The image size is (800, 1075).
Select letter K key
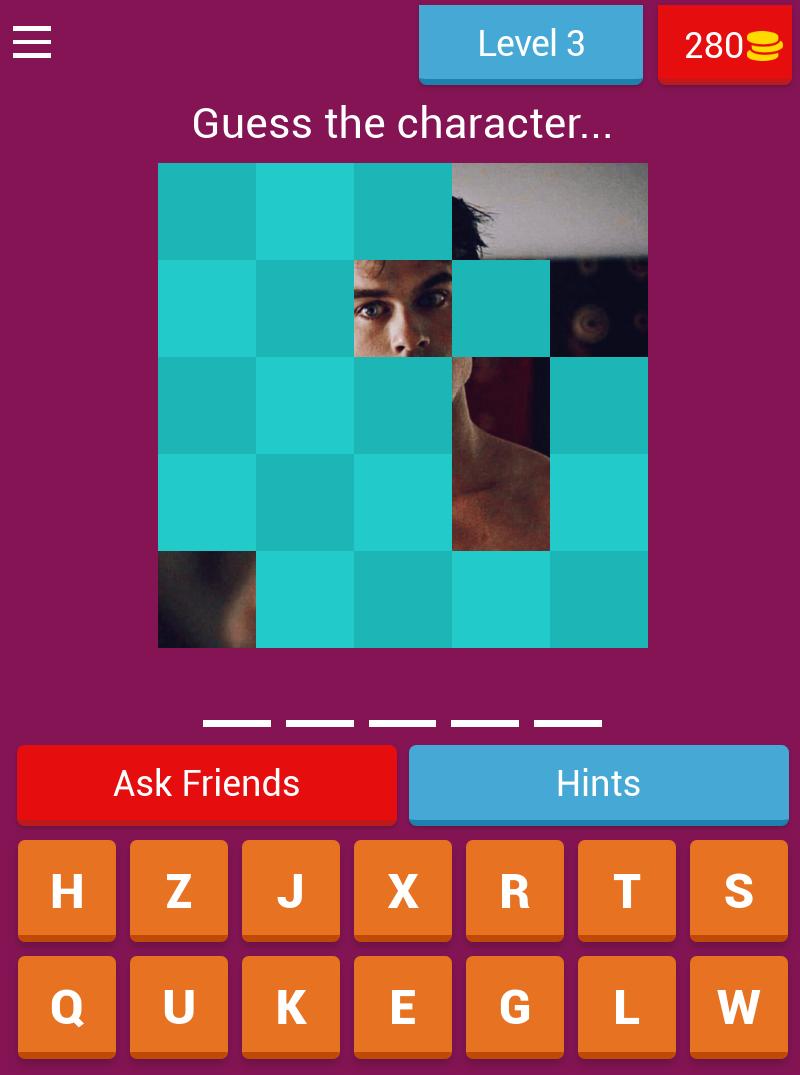(291, 1006)
